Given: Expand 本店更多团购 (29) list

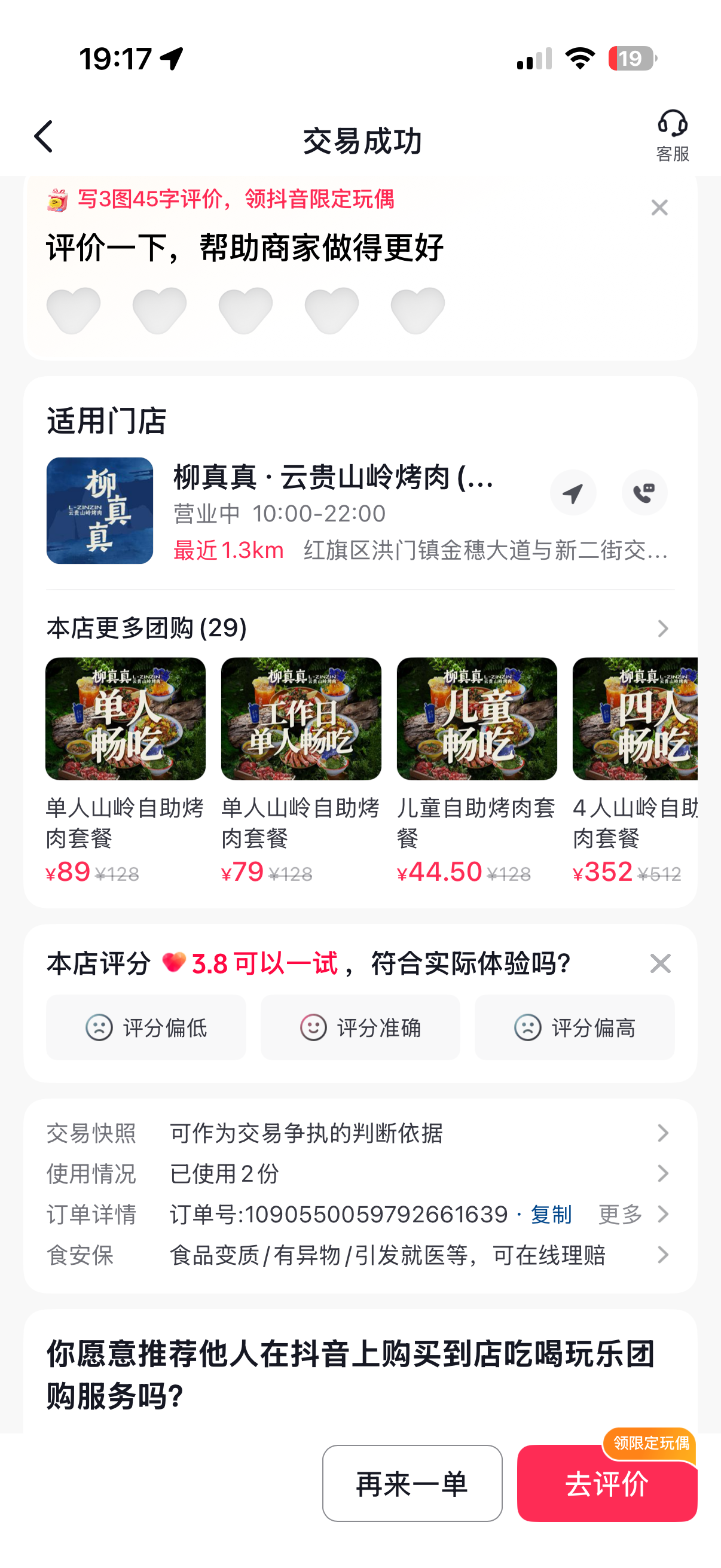Looking at the screenshot, I should tap(662, 628).
